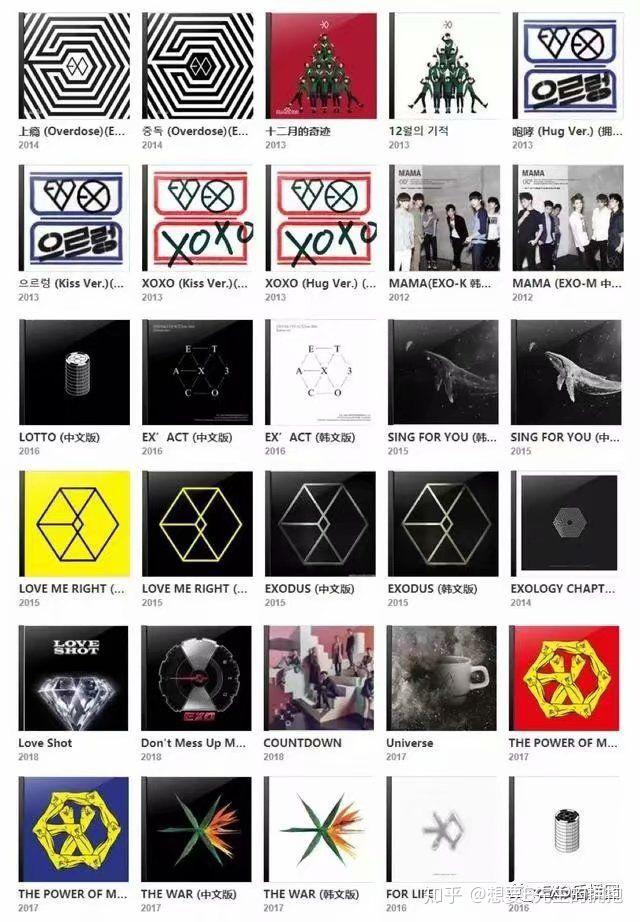Open the album 上瘾 (Overdose)
This screenshot has height=922, width=640.
74,65
